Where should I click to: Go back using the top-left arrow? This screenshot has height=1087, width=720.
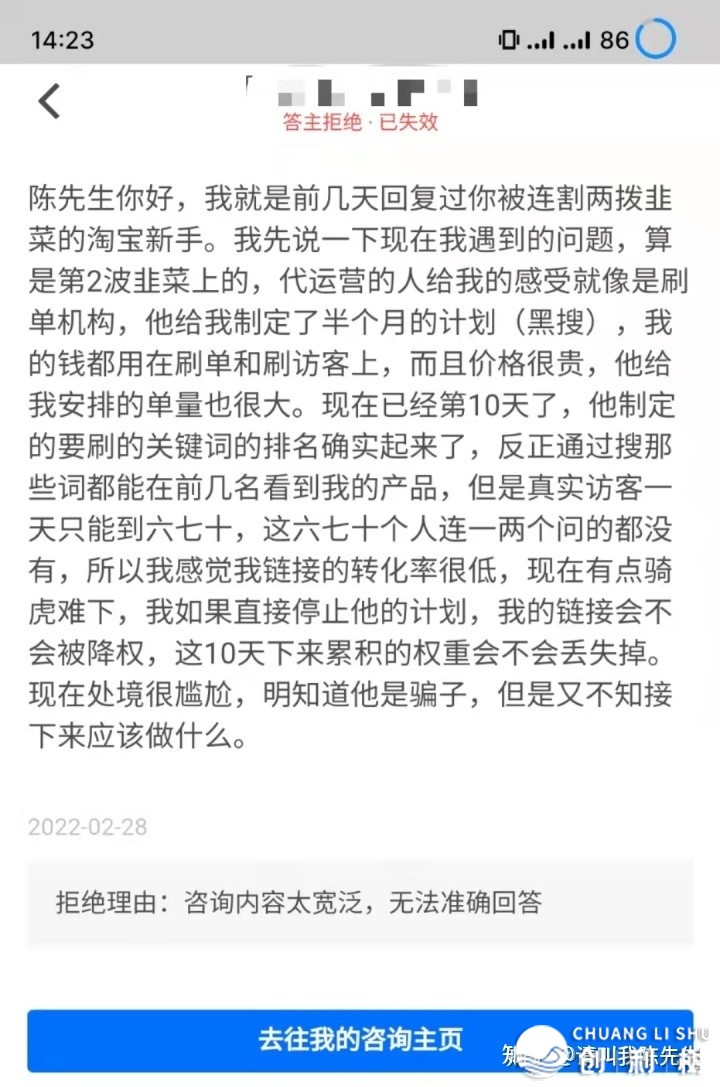point(49,101)
